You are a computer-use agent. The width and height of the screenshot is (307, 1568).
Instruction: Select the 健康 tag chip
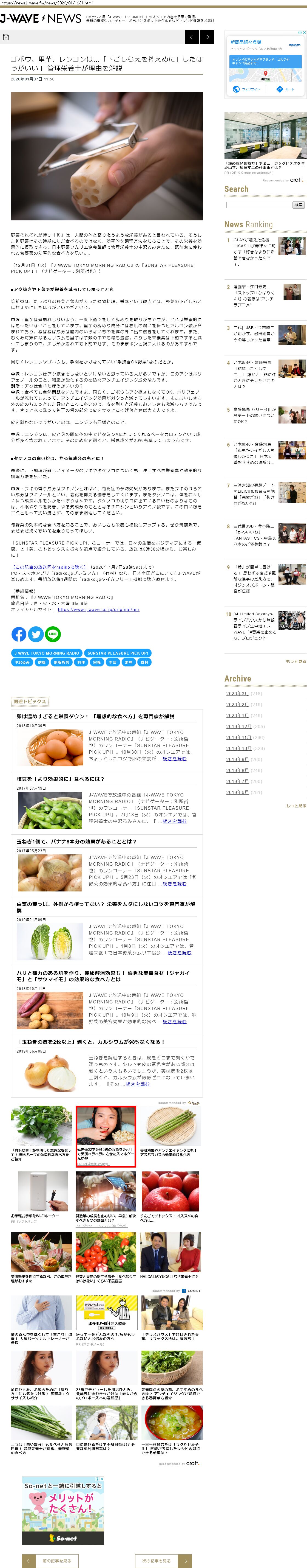(x=41, y=662)
